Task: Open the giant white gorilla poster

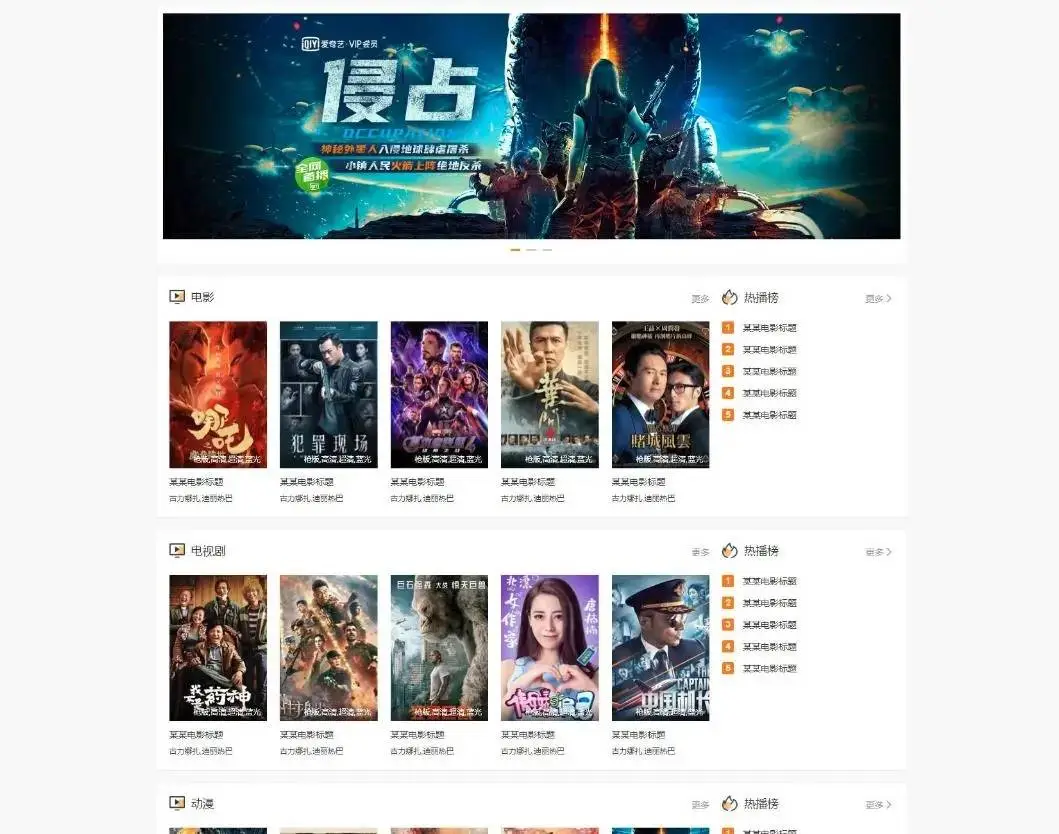Action: (x=439, y=647)
